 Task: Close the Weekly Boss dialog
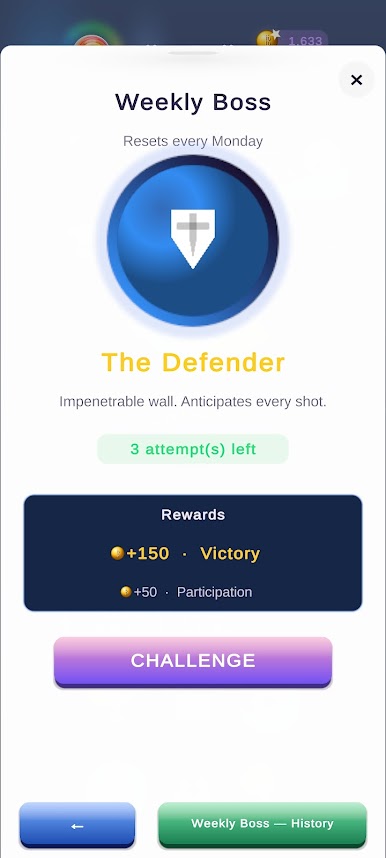pyautogui.click(x=356, y=80)
